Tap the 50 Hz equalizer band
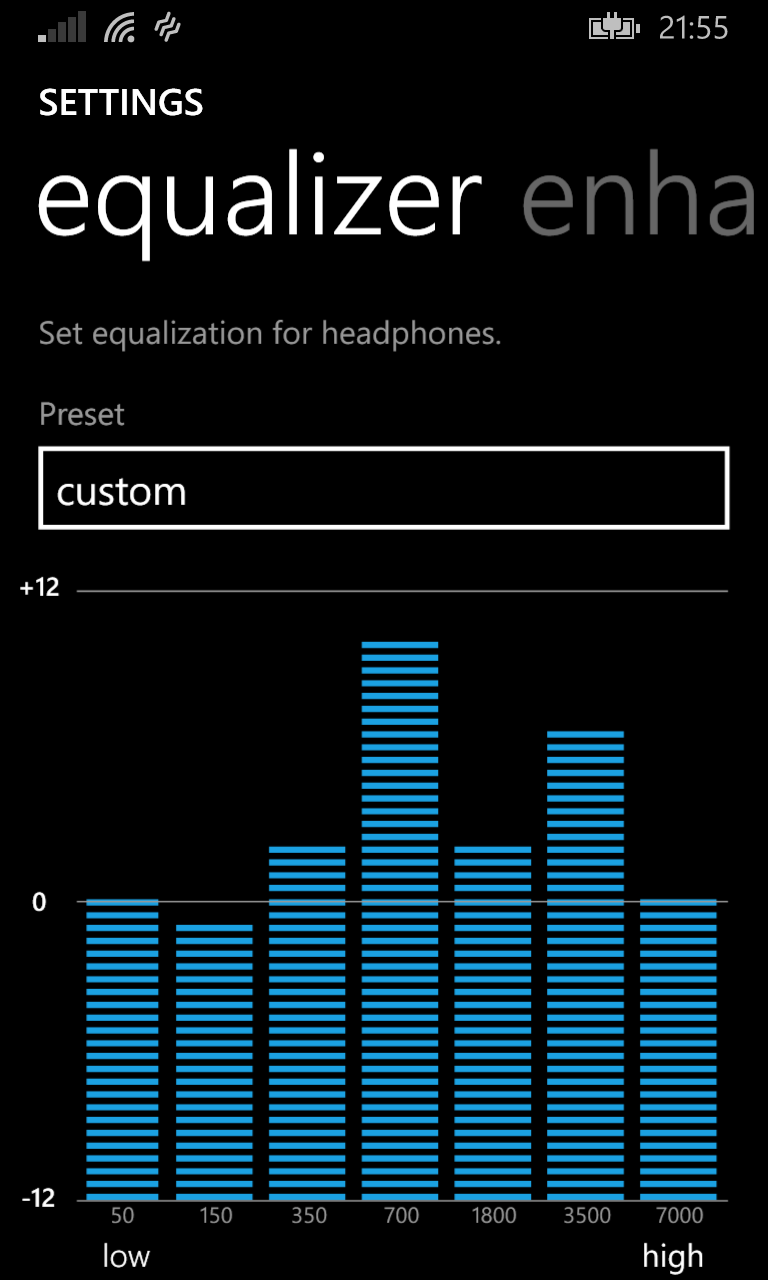768x1280 pixels. coord(122,1050)
